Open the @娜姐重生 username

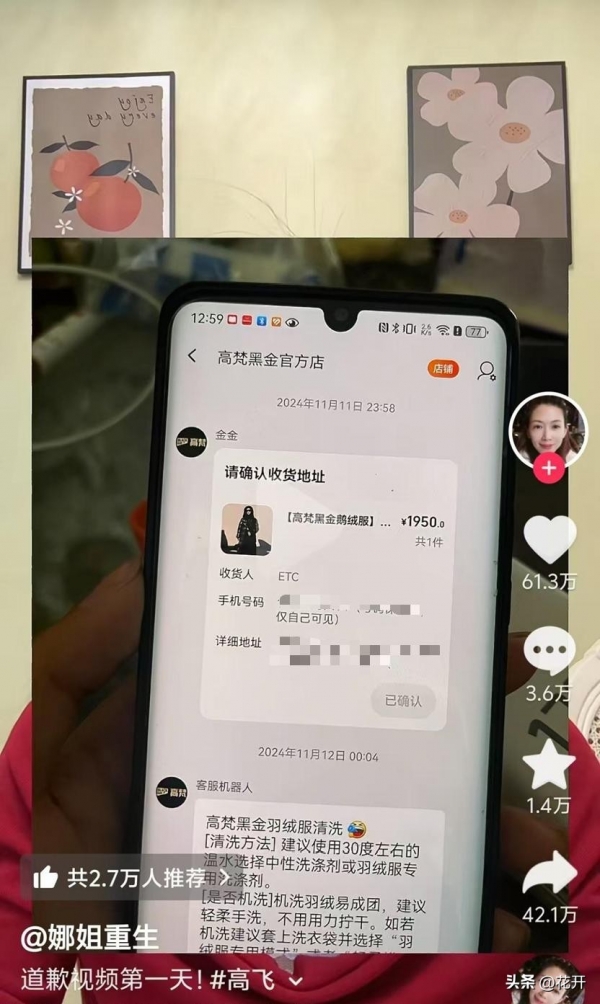click(92, 938)
